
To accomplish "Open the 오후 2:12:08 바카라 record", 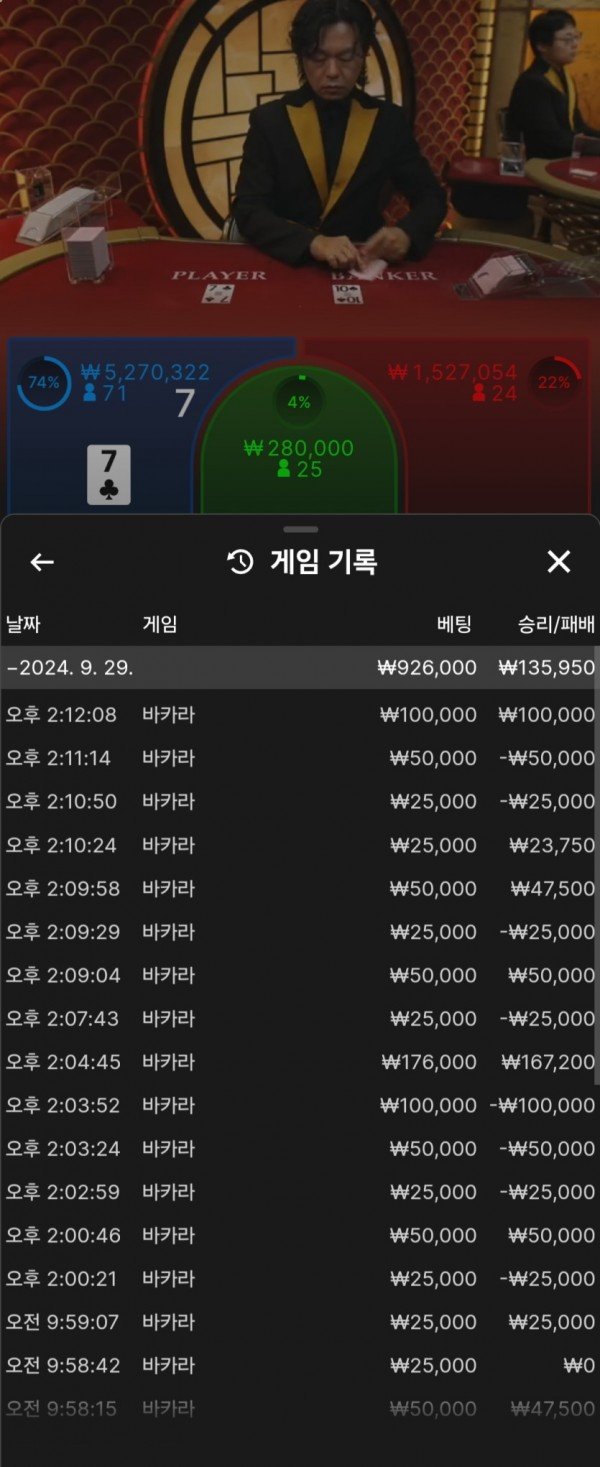I will point(298,715).
